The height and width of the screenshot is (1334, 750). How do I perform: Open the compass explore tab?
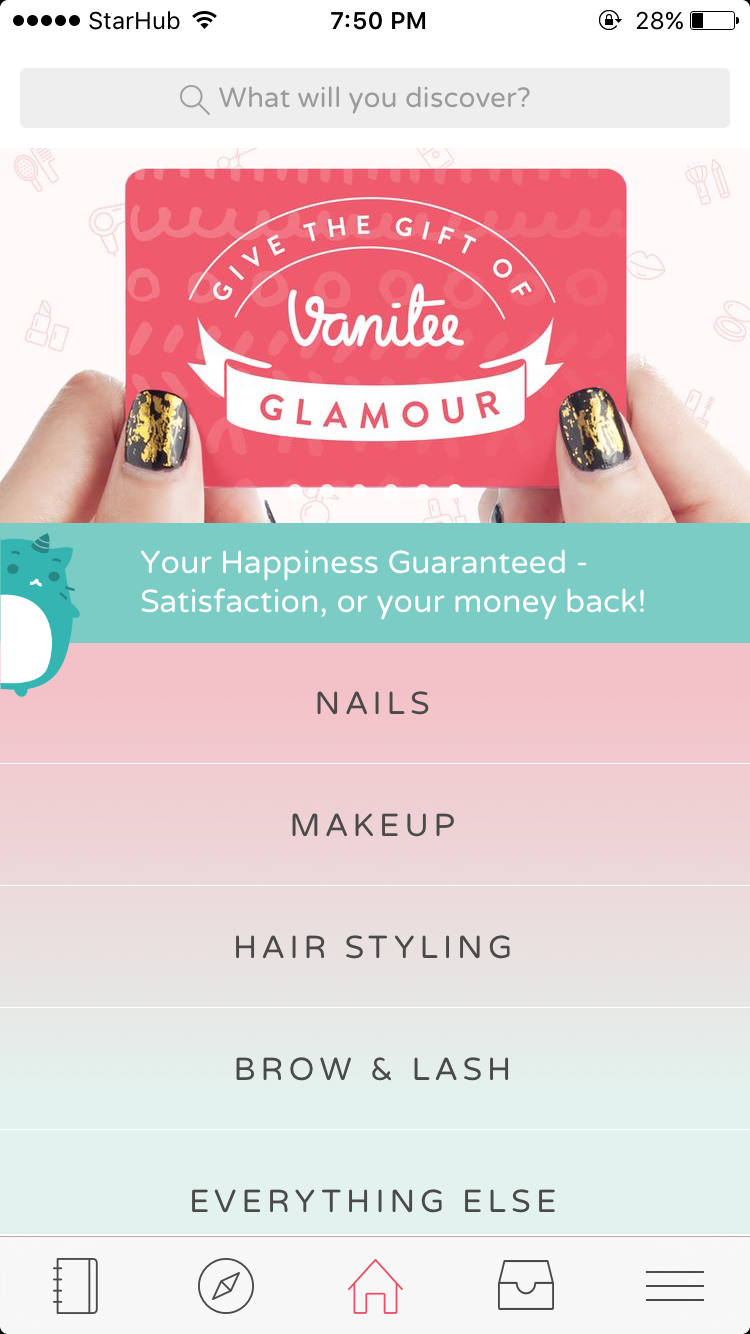point(226,1285)
